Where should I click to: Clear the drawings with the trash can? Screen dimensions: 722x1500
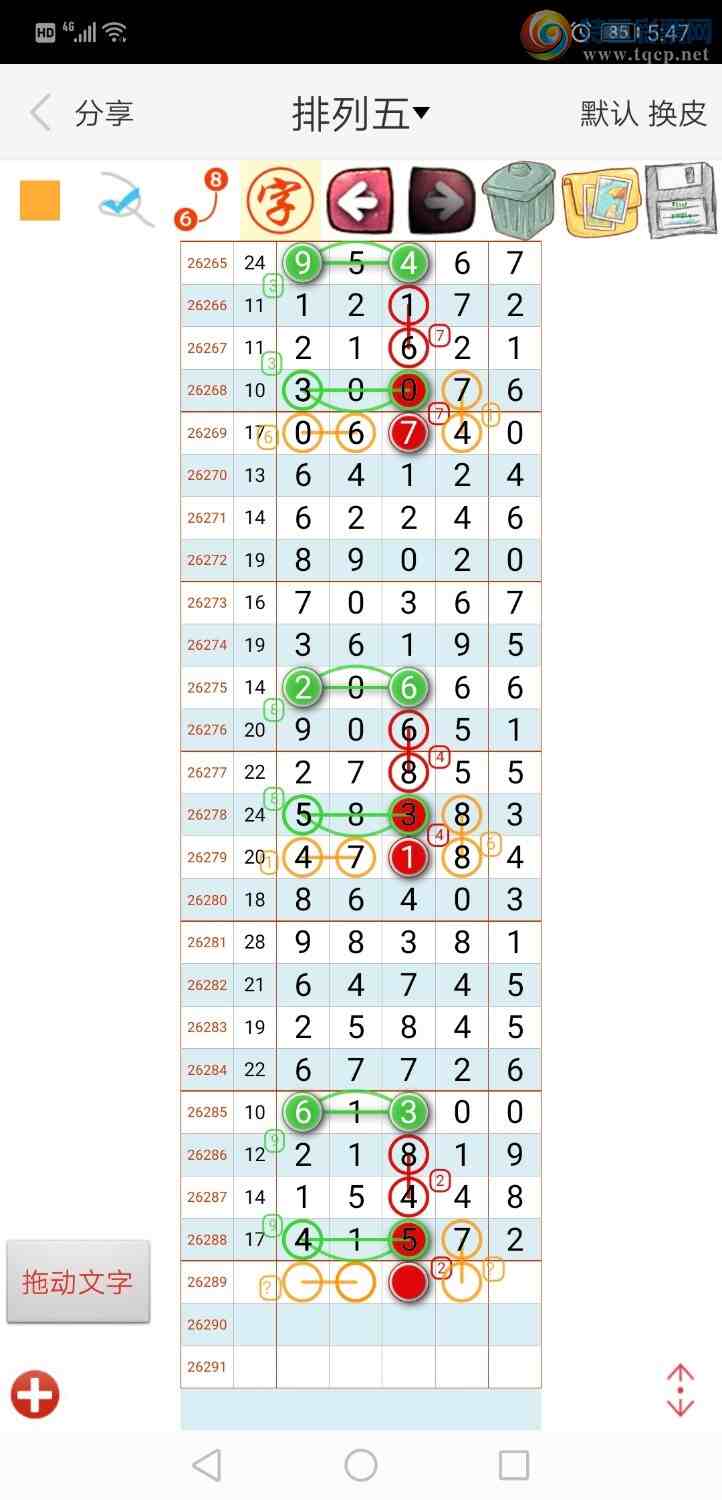point(519,200)
